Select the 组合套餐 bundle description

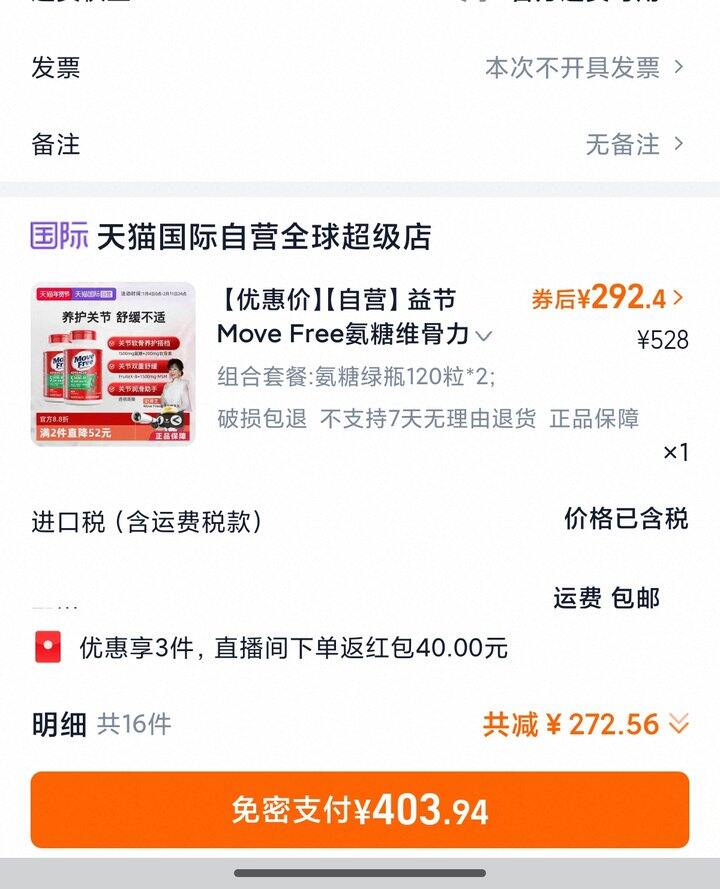tap(355, 378)
